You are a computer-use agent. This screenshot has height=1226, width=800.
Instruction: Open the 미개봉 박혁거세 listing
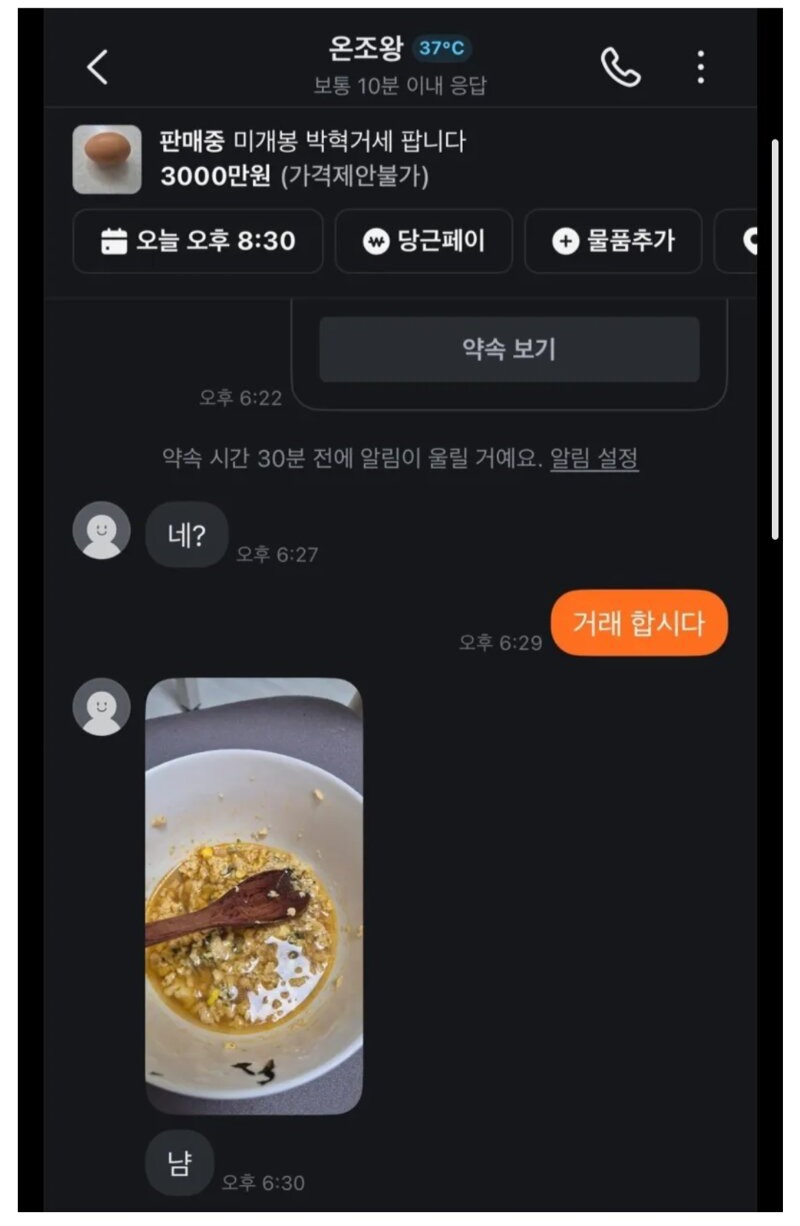click(312, 159)
